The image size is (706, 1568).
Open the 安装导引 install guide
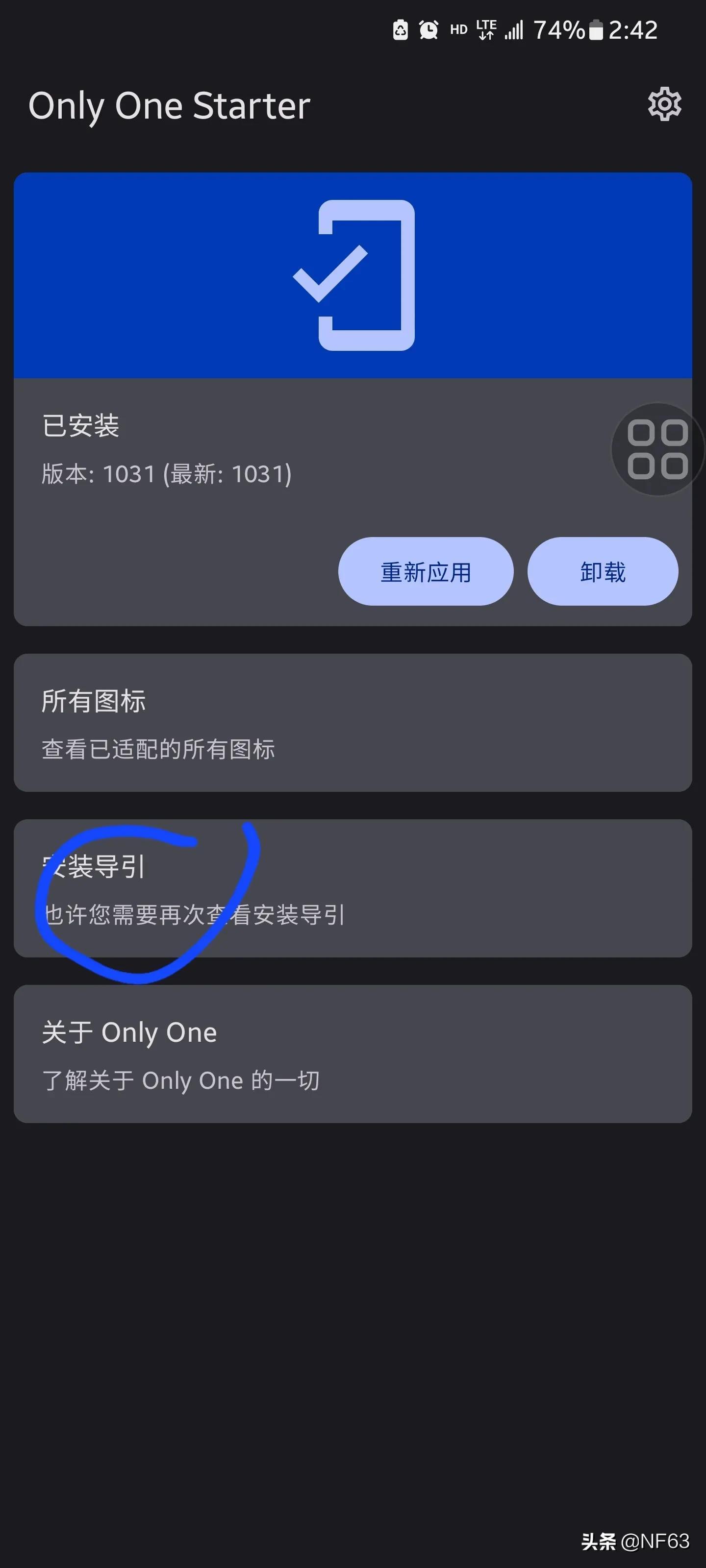tap(353, 889)
